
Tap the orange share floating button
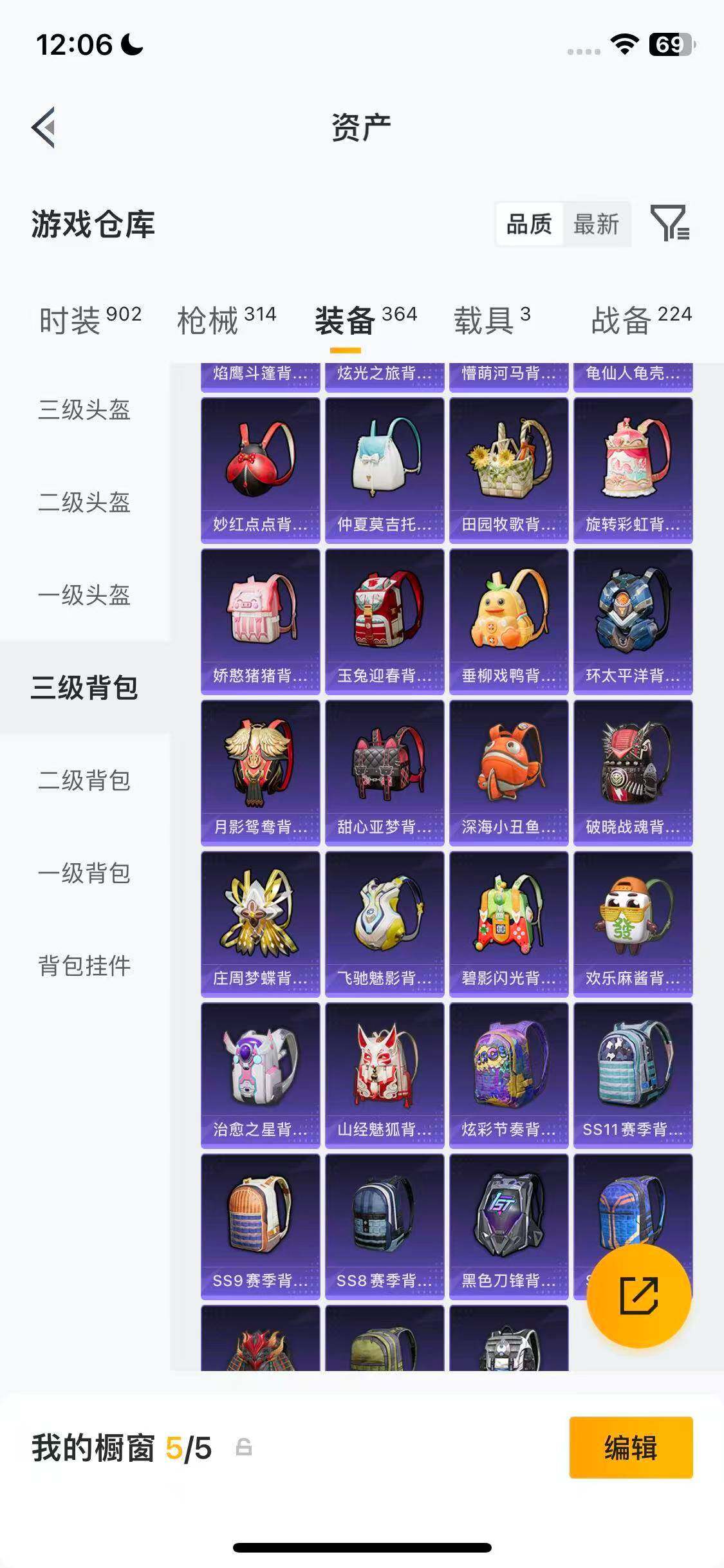(639, 1296)
